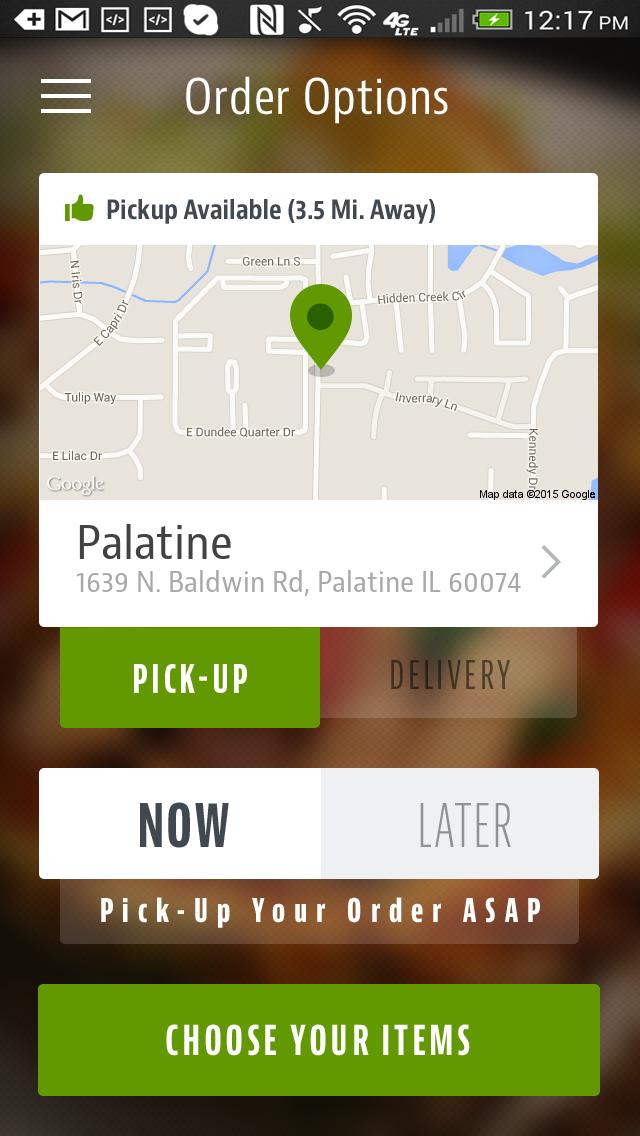
Task: Choose Now for order time
Action: pos(181,824)
